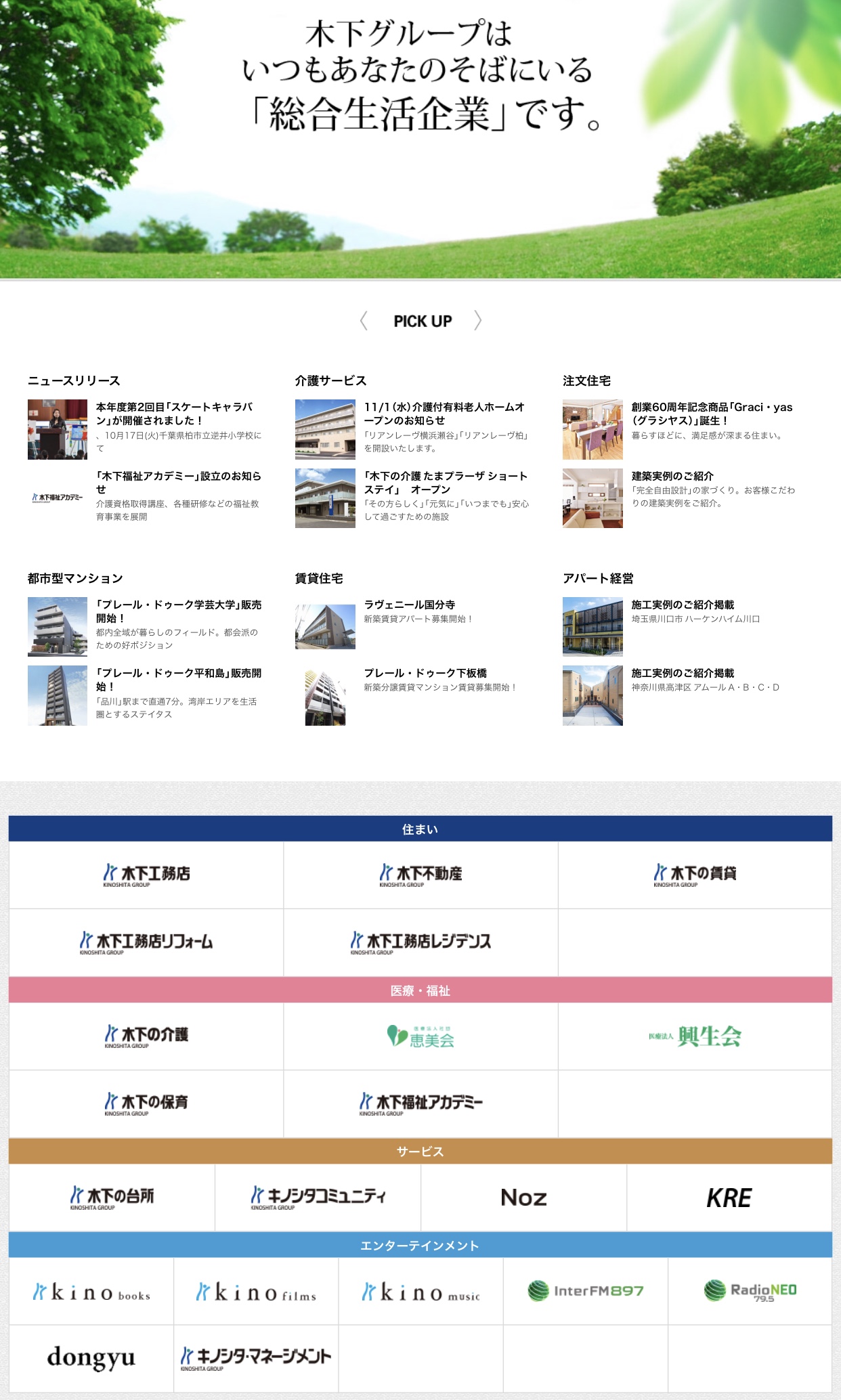This screenshot has width=841, height=1400.
Task: Open the InterFM897 tile
Action: point(586,1292)
